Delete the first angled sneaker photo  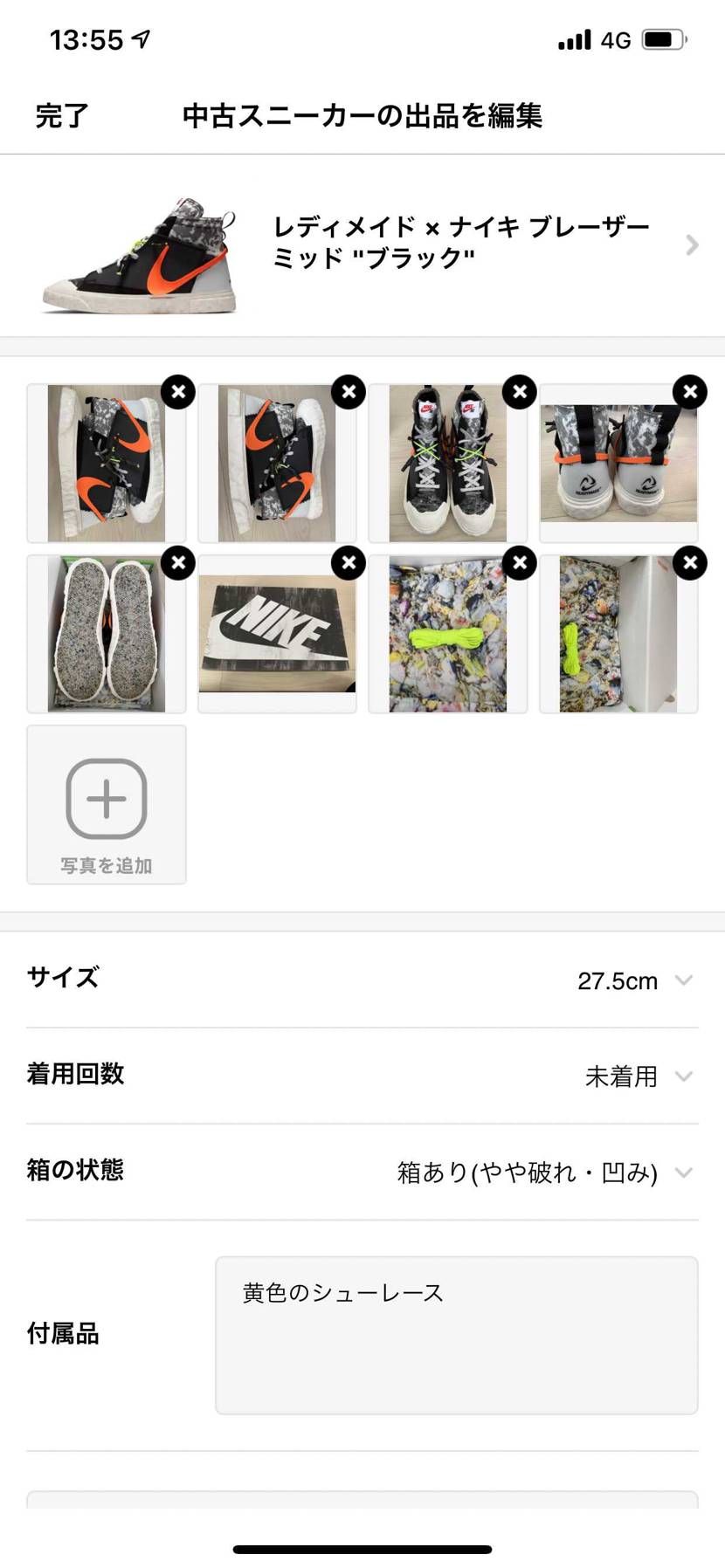pyautogui.click(x=178, y=392)
